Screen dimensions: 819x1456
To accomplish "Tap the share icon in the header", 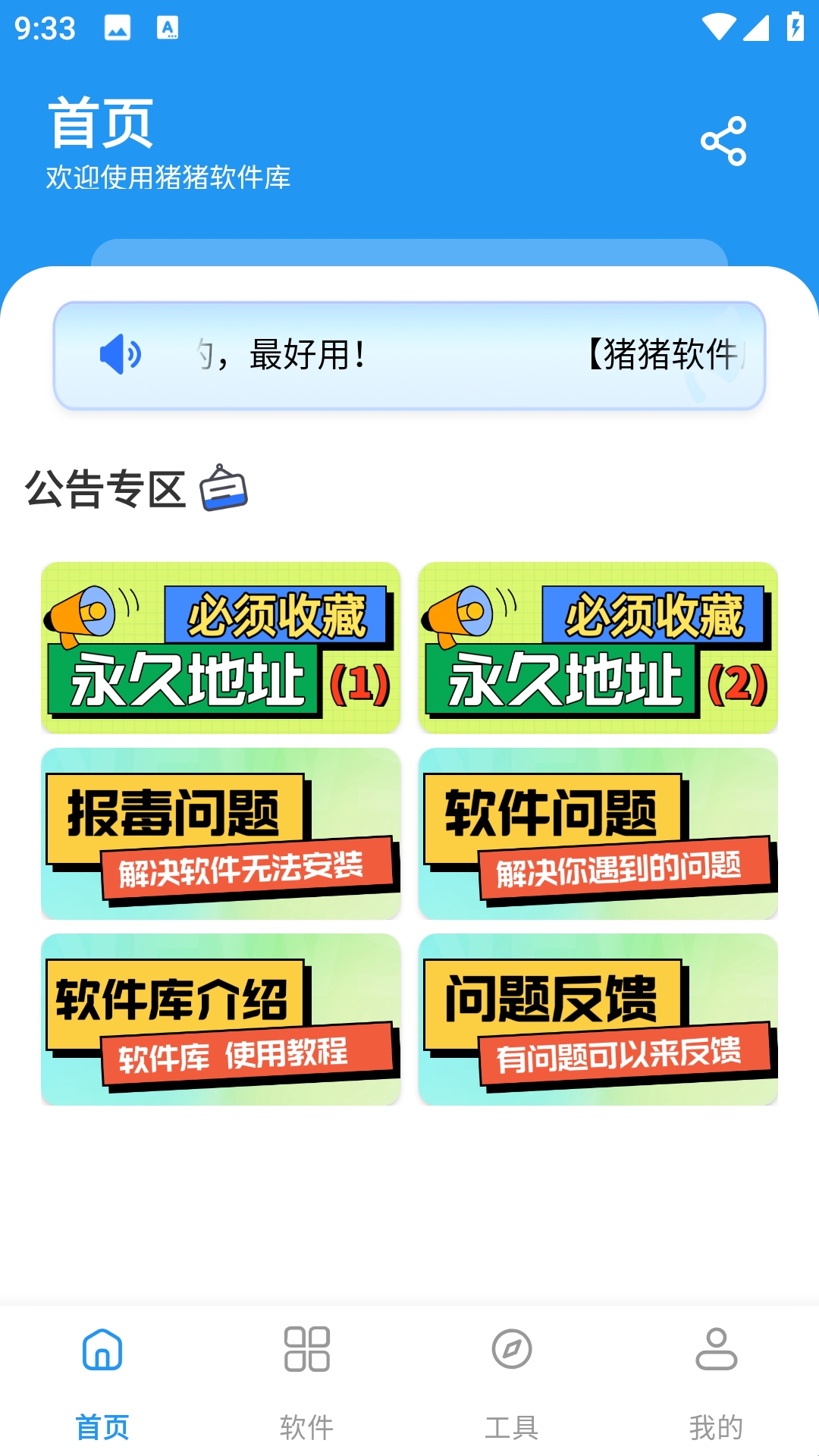I will pos(723,141).
